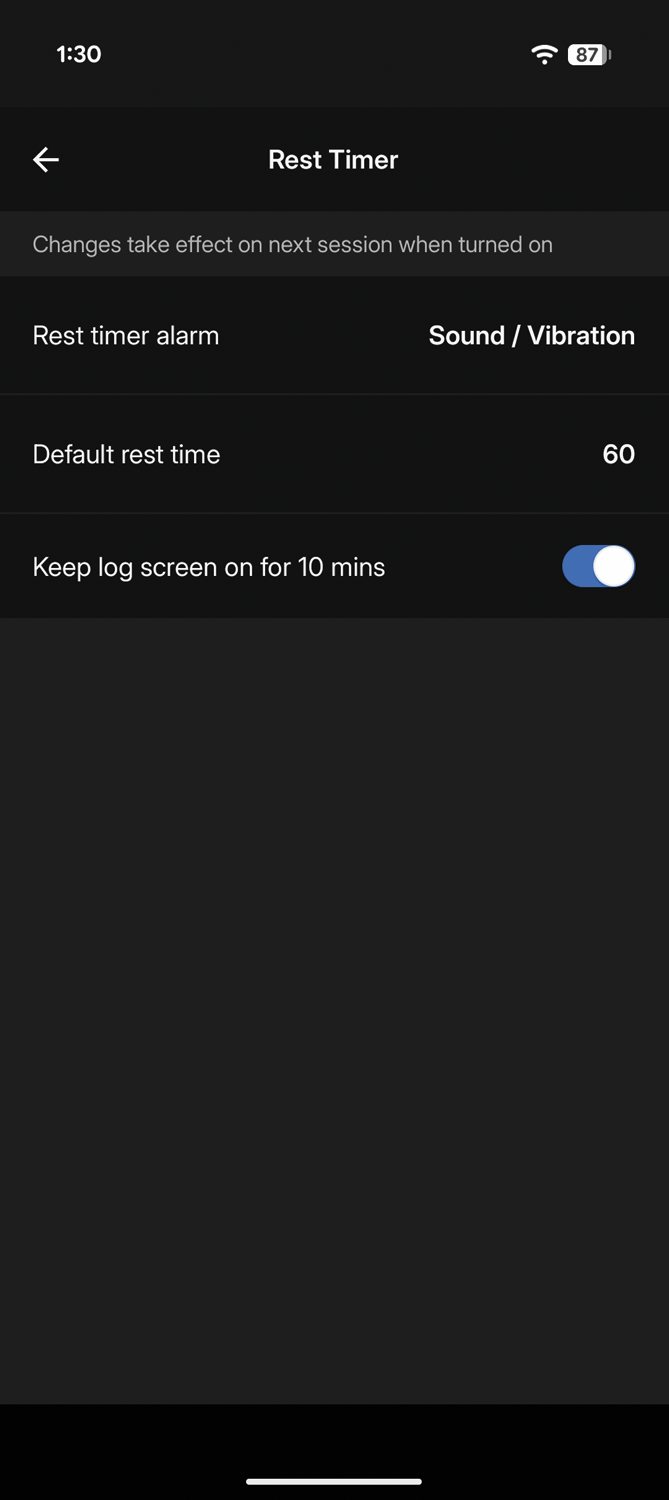Change the Default rest time value

tap(334, 455)
